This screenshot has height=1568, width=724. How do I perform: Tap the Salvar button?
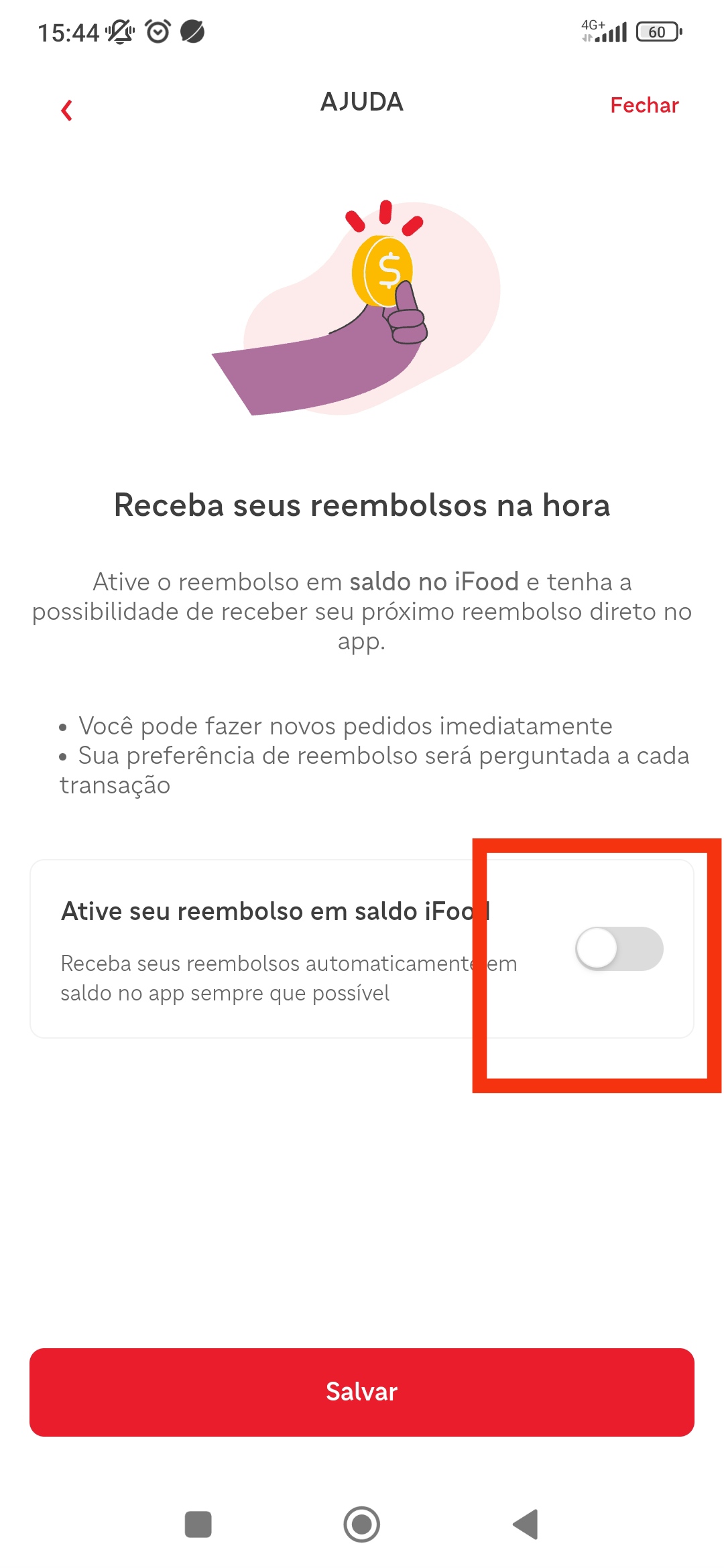pyautogui.click(x=362, y=1392)
